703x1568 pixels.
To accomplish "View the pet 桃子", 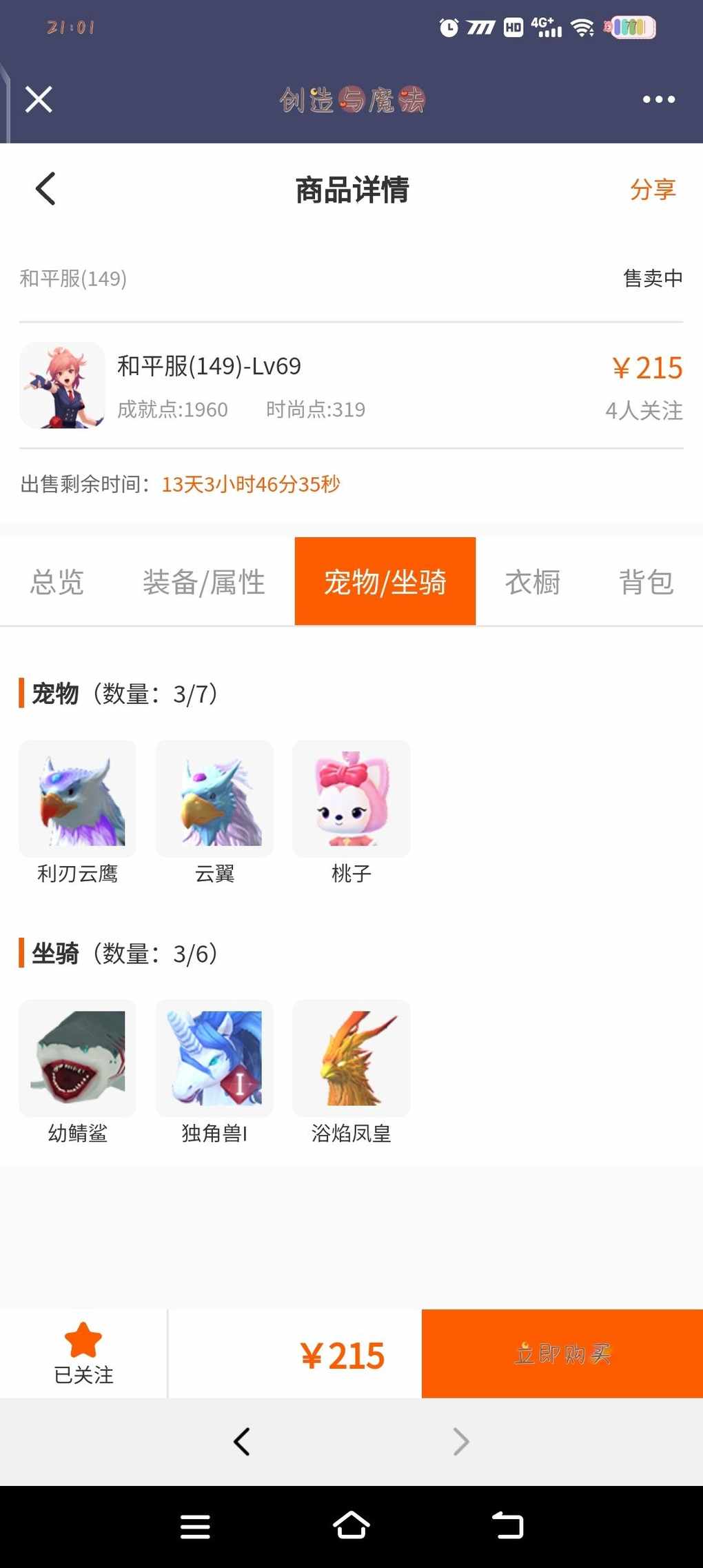I will pyautogui.click(x=351, y=799).
